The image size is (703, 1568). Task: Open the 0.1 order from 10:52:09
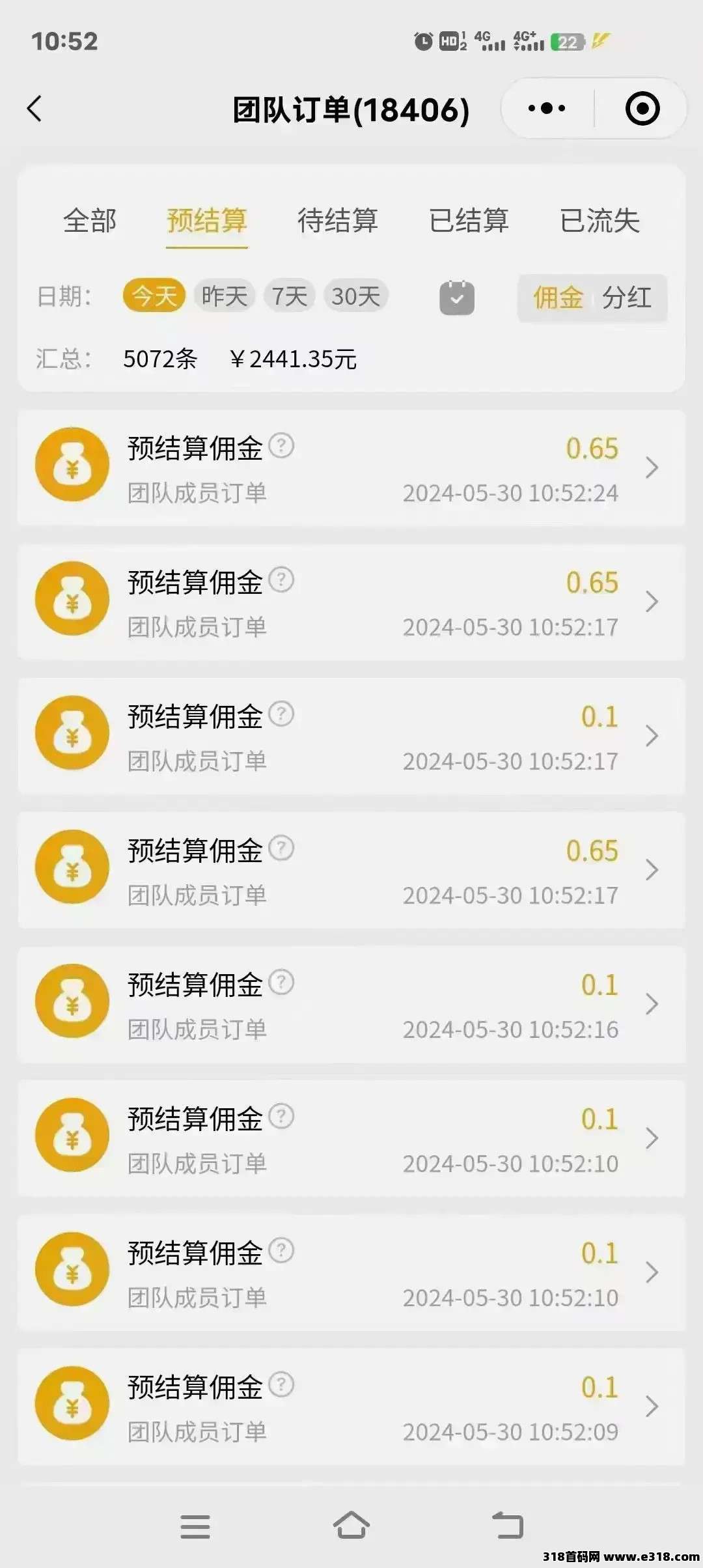pyautogui.click(x=351, y=1407)
